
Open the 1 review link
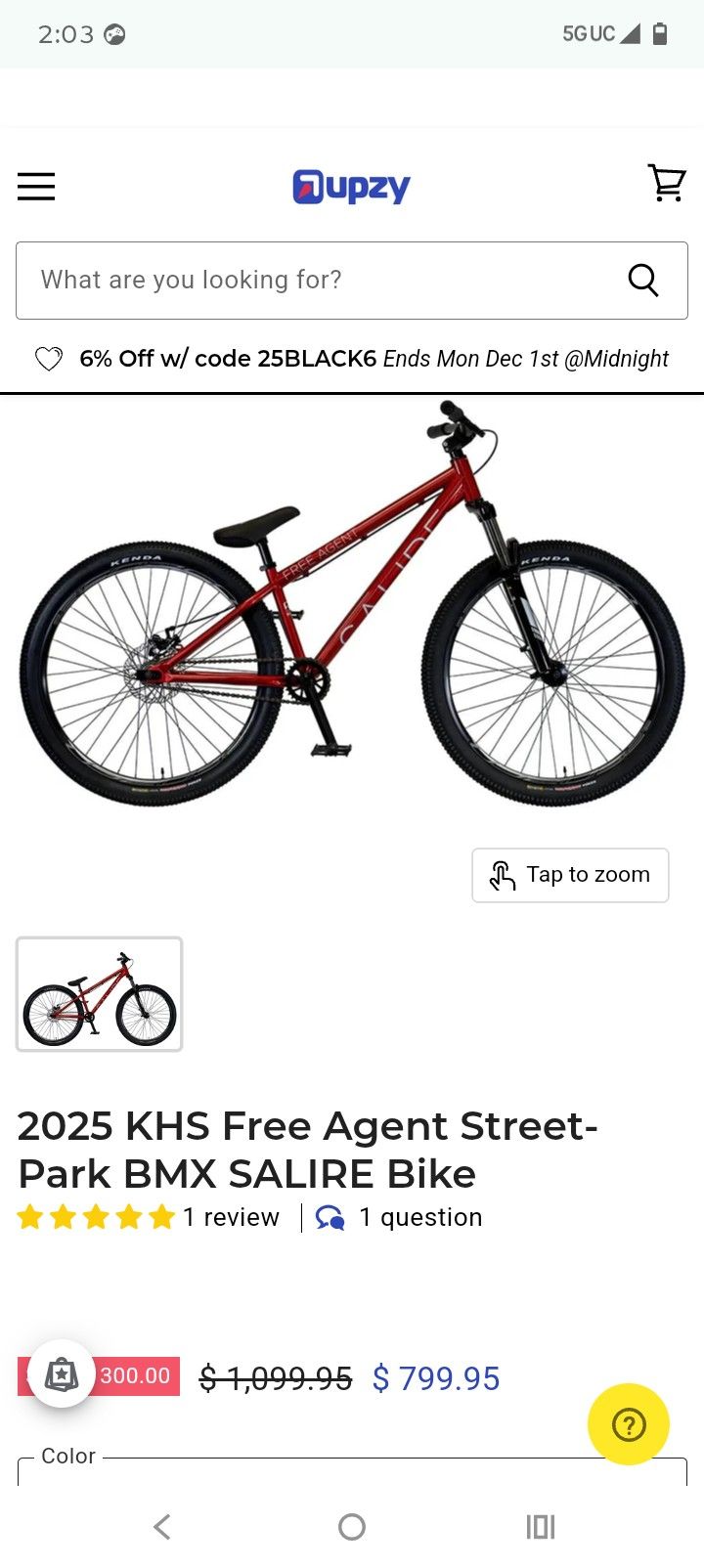point(230,1217)
